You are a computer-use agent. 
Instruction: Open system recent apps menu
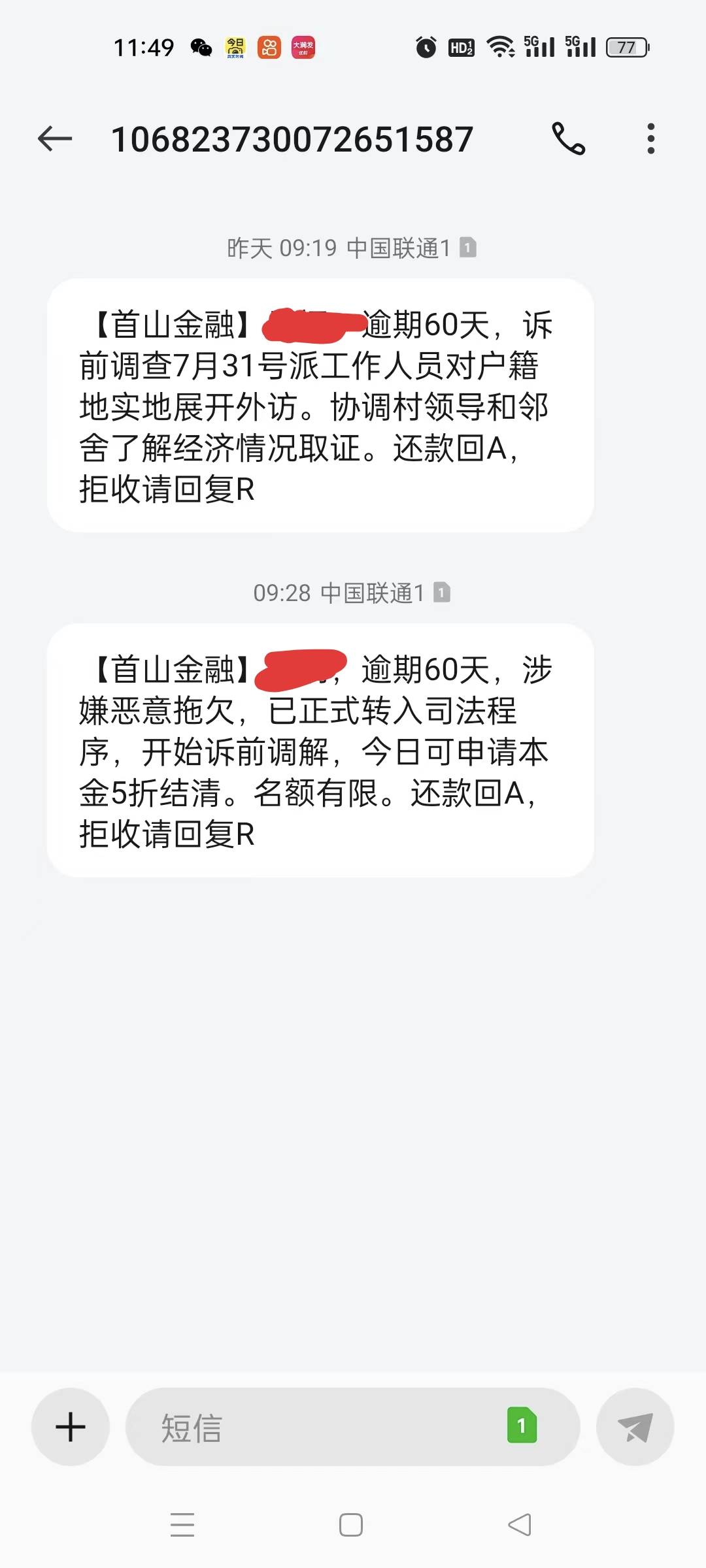(182, 1525)
